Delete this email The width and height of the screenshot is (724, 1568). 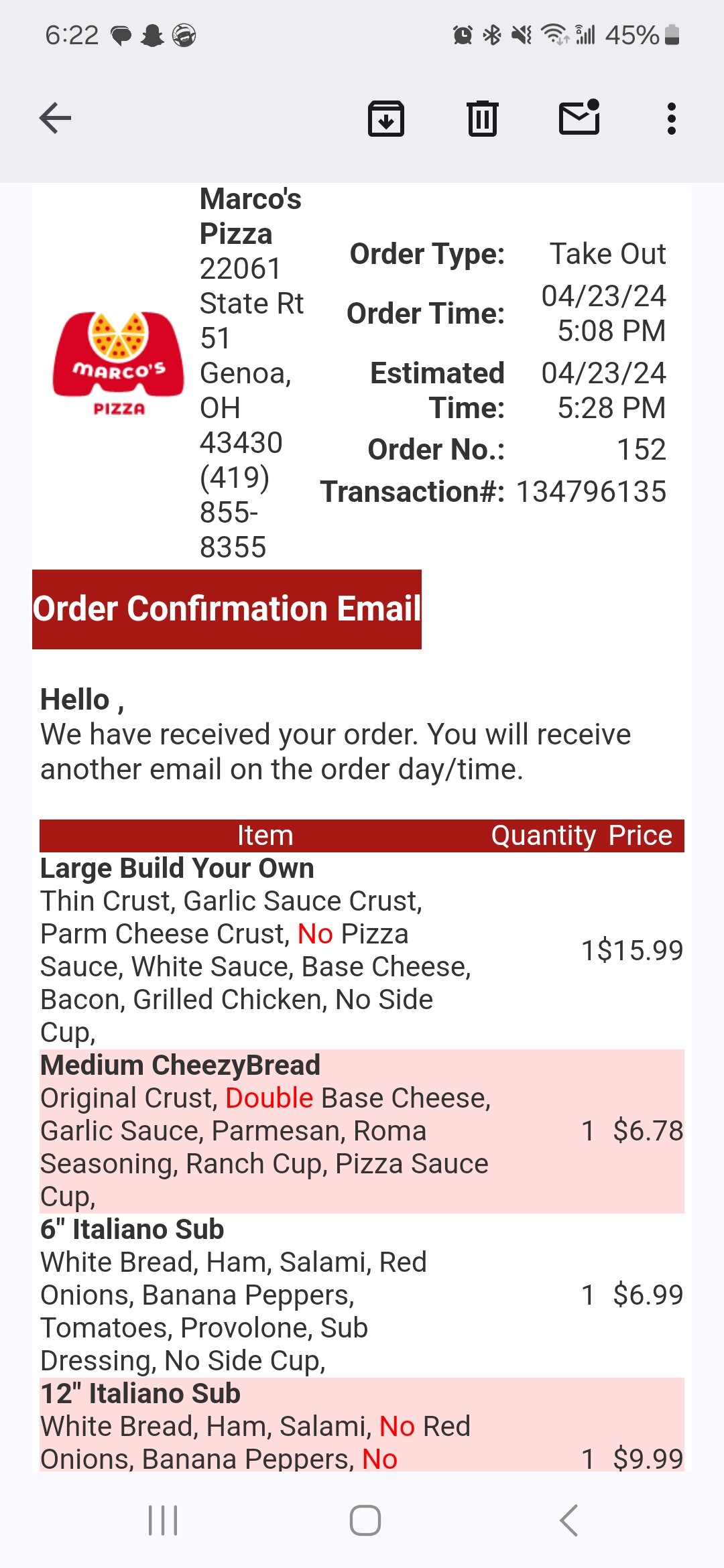pos(482,119)
